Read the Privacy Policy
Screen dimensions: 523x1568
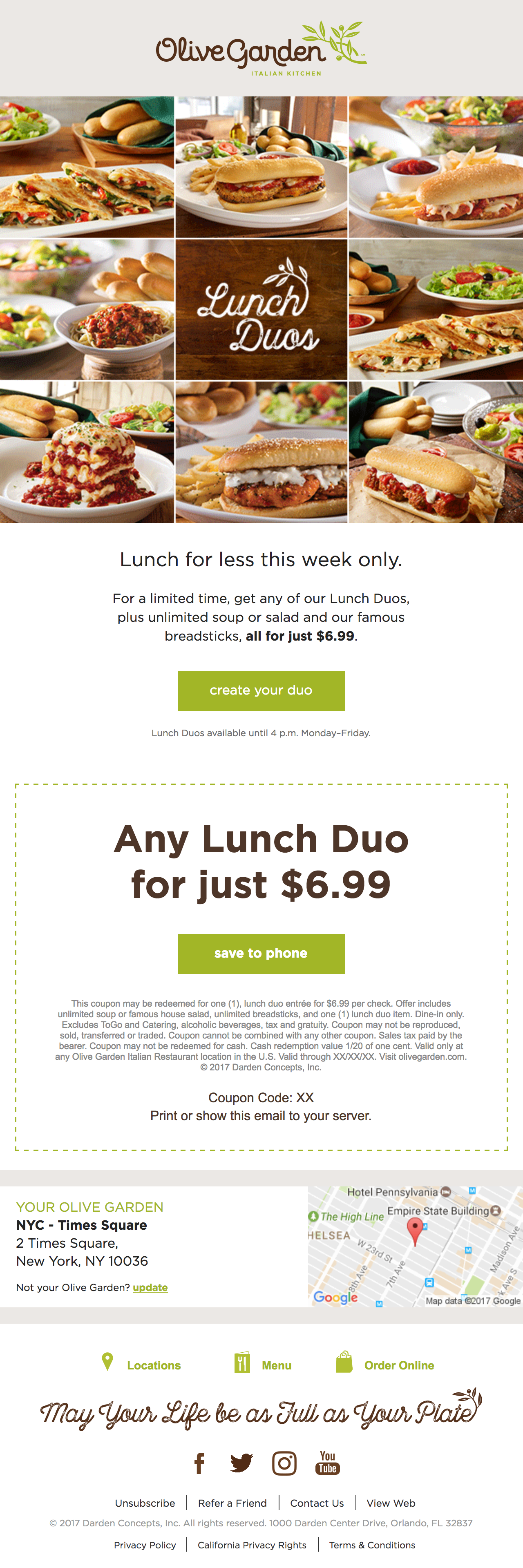pos(145,1545)
